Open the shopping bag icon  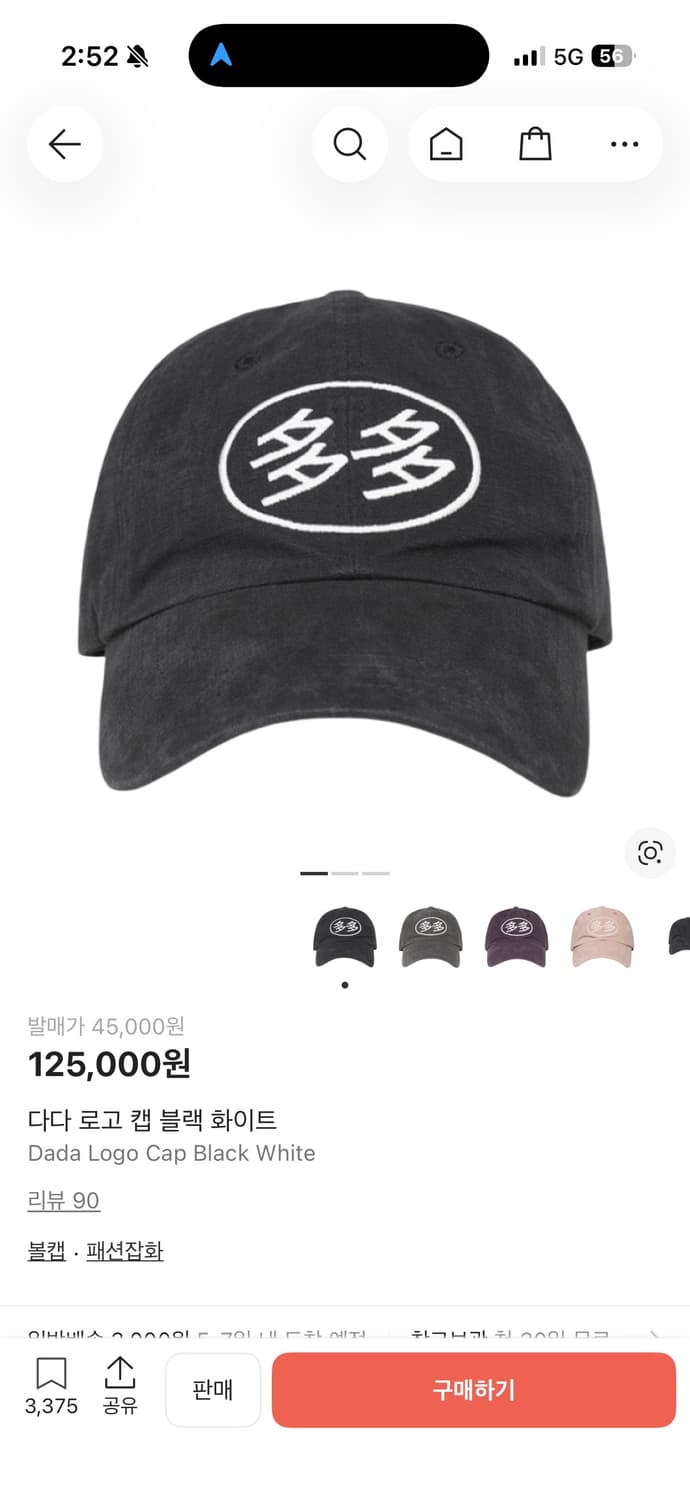[535, 145]
